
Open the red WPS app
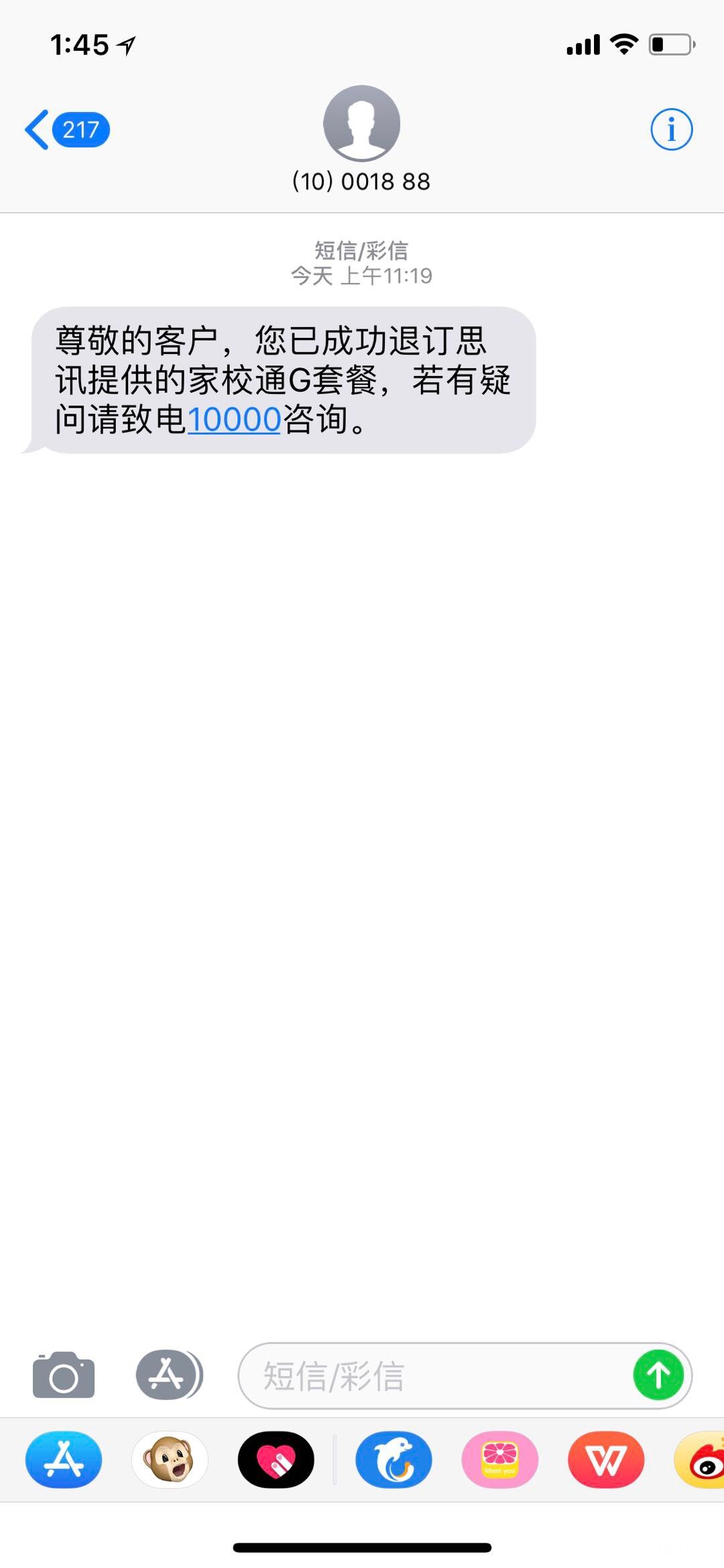[606, 1459]
